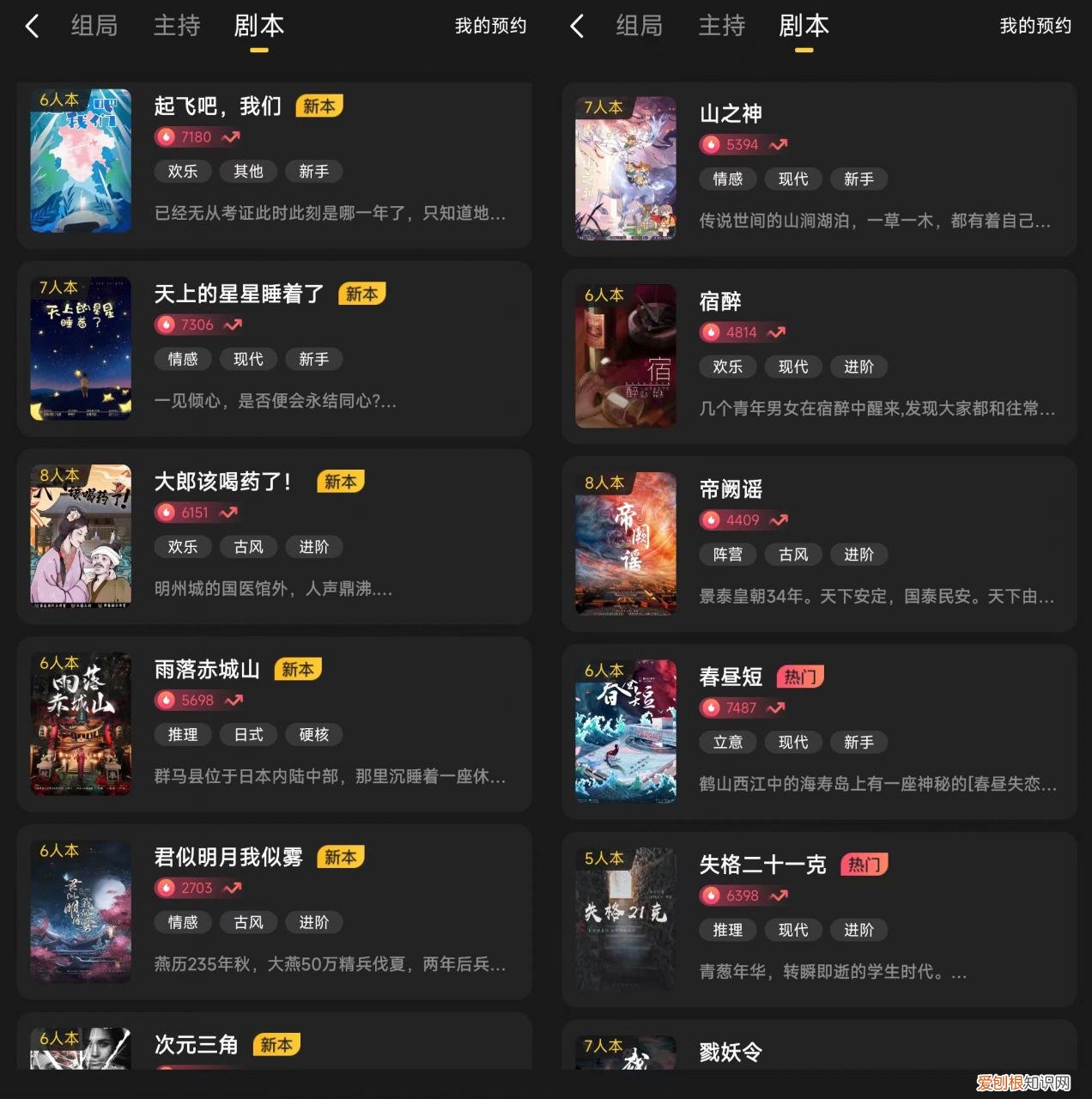
Task: Select the 欢乐 tag filter under 宿醉
Action: (727, 367)
